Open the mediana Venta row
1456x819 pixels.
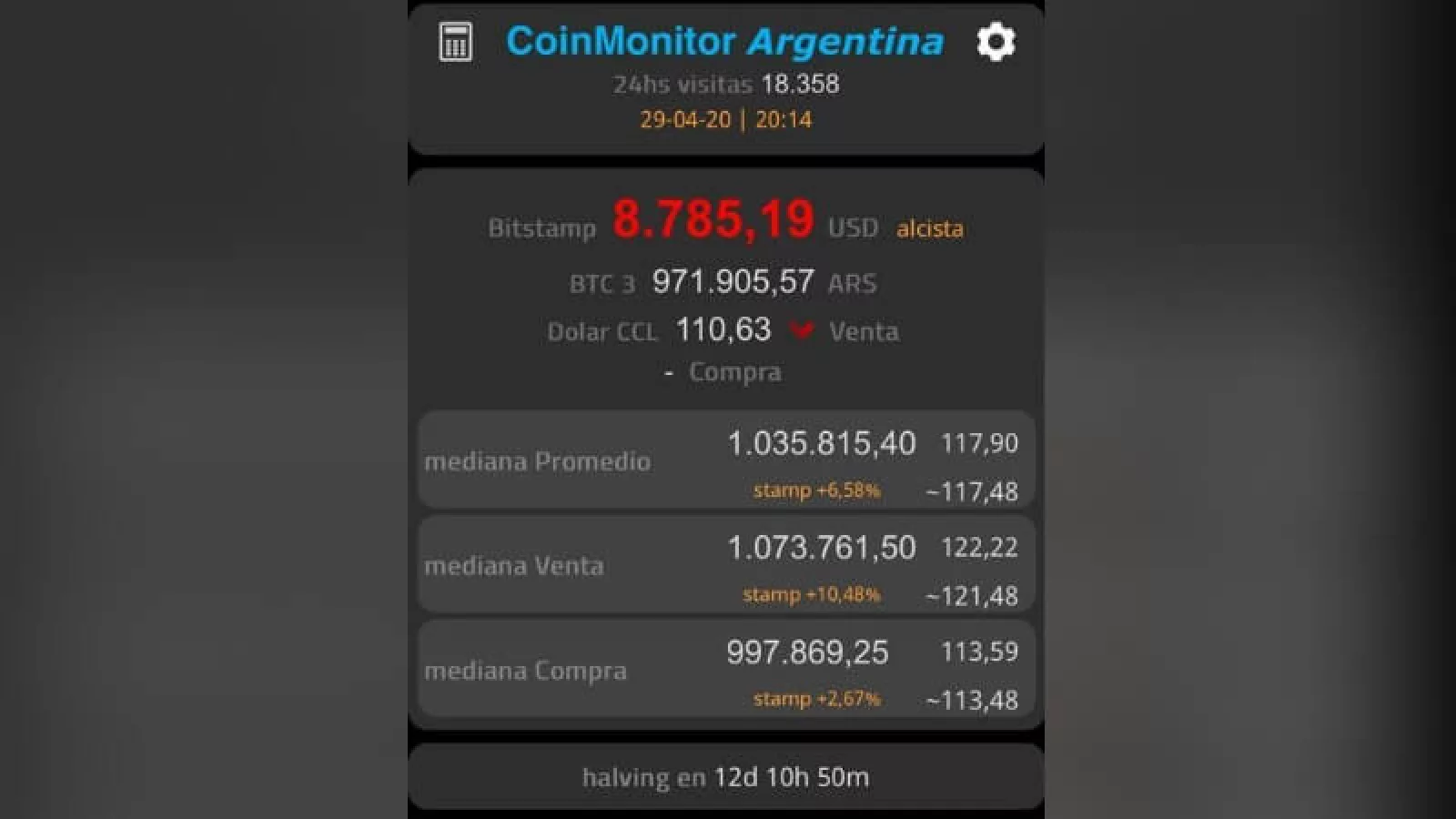725,565
